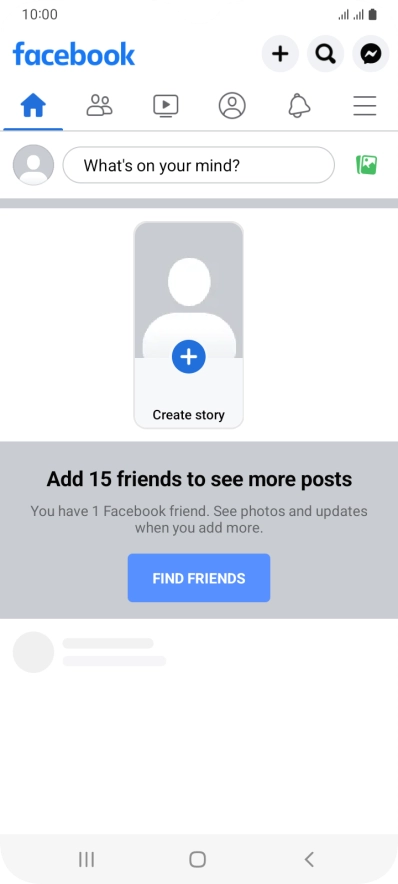The width and height of the screenshot is (398, 884).
Task: Switch to the Home tab
Action: (33, 105)
